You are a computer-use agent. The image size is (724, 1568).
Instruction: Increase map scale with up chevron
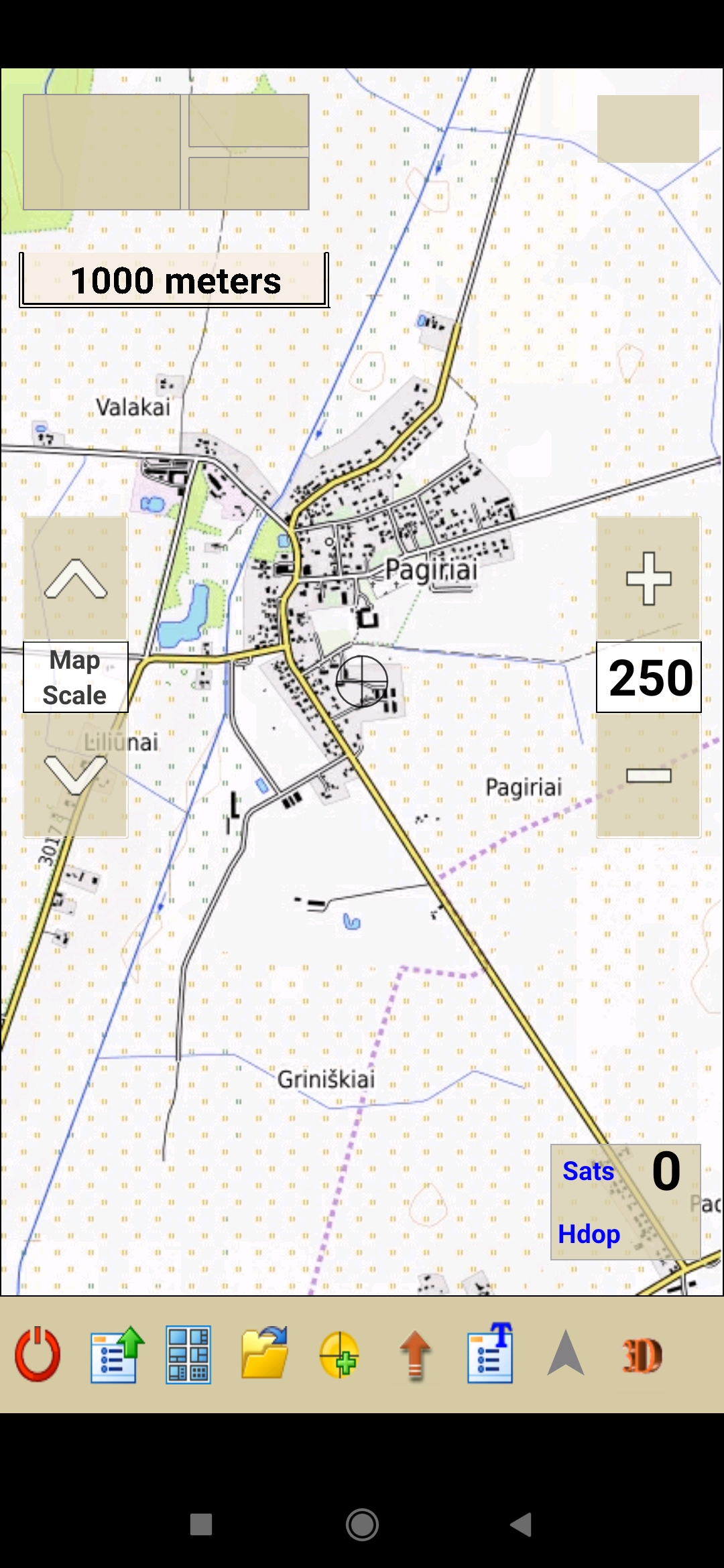76,578
